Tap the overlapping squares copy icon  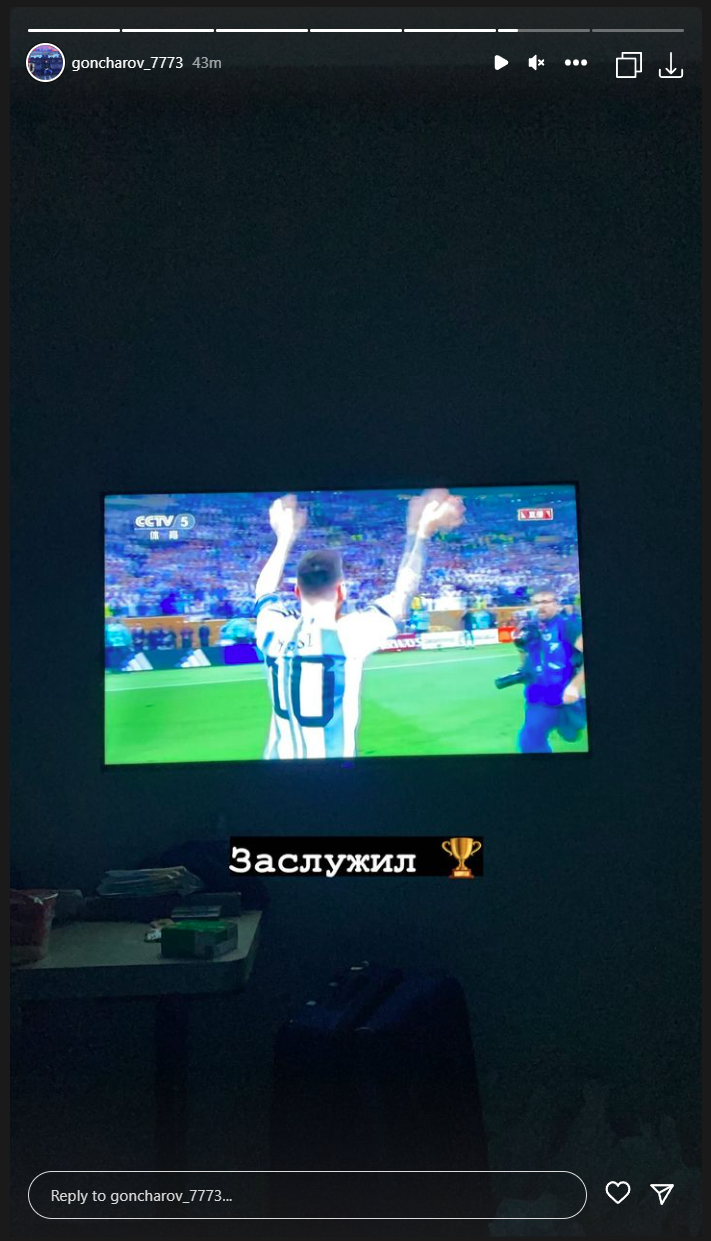[x=628, y=65]
